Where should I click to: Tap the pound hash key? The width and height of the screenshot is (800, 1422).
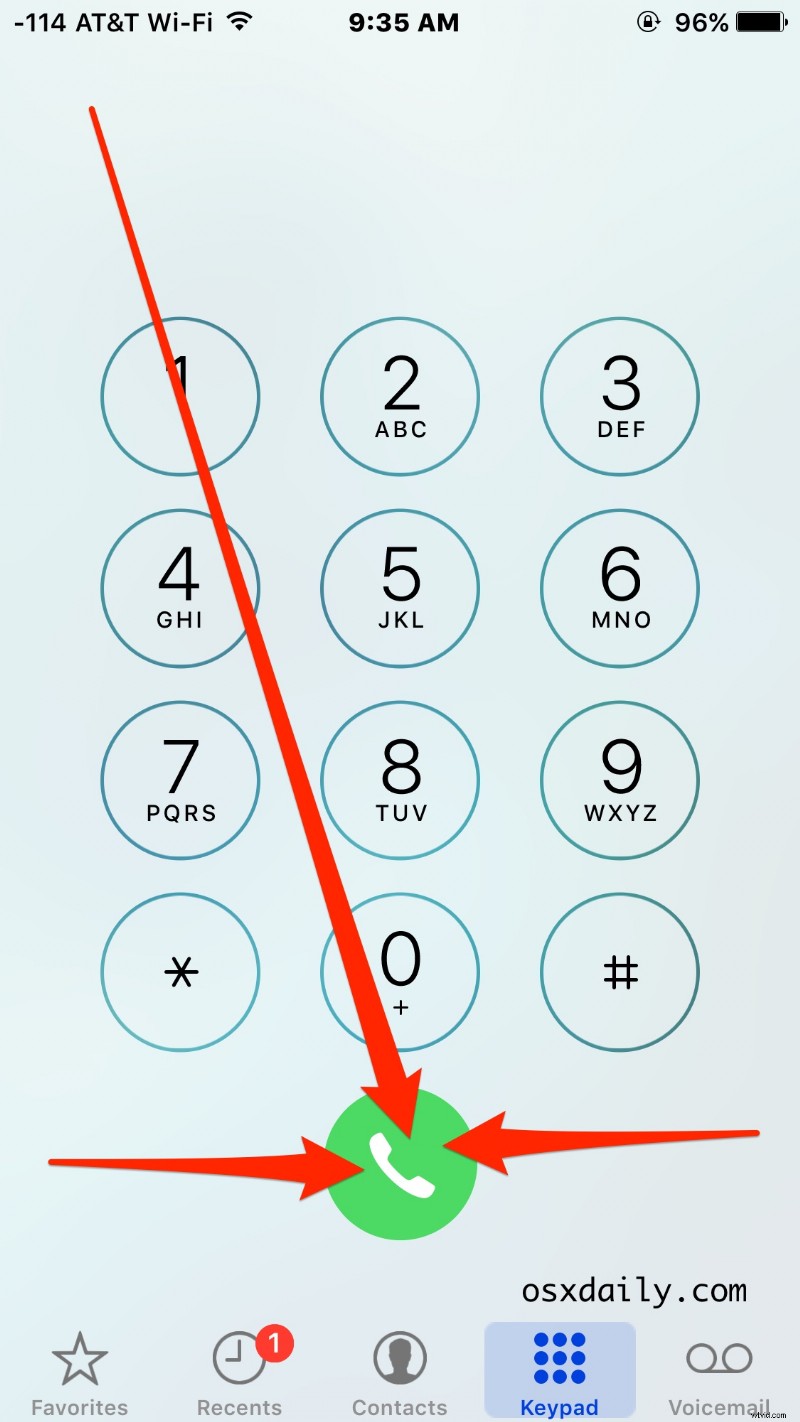pyautogui.click(x=620, y=972)
